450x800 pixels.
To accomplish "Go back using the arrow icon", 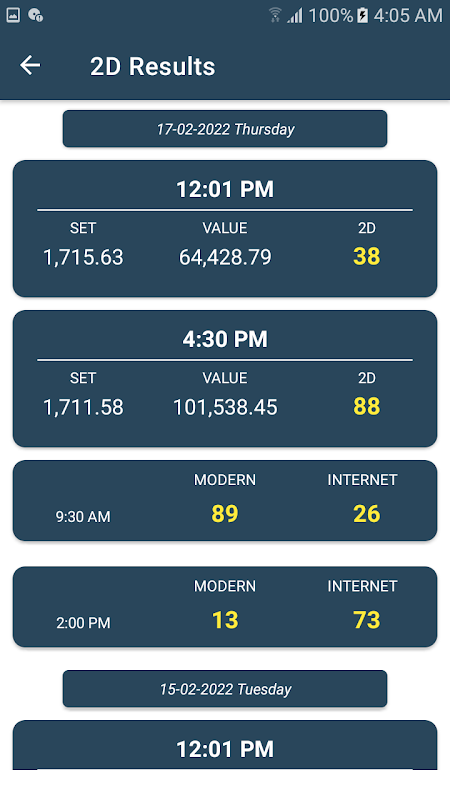I will 30,65.
